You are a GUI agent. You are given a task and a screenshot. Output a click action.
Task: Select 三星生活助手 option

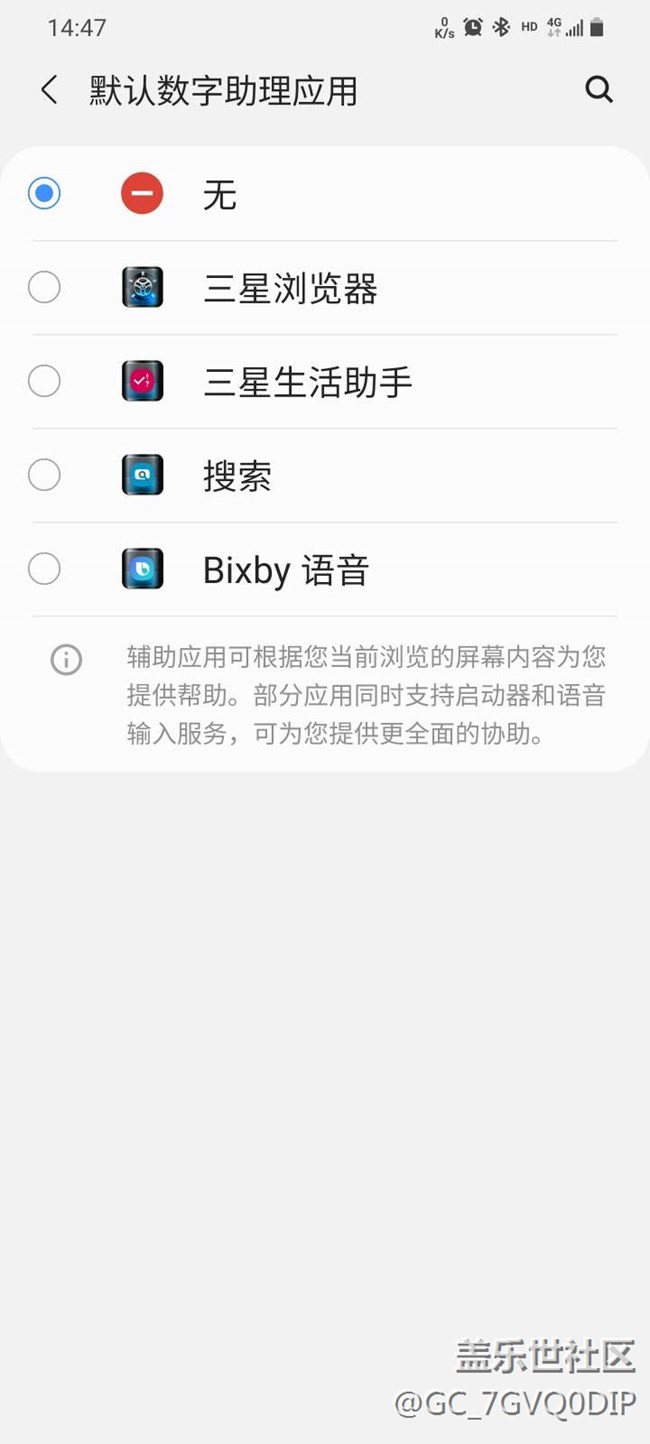pyautogui.click(x=44, y=381)
